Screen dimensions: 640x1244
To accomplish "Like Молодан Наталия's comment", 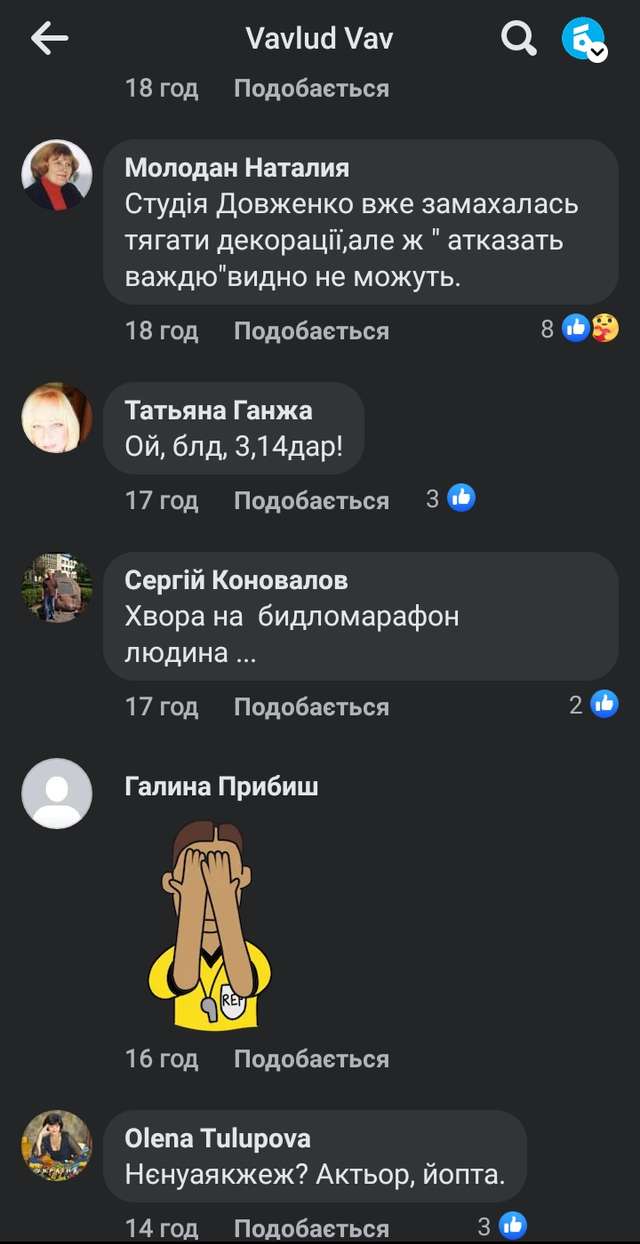I will coord(311,330).
